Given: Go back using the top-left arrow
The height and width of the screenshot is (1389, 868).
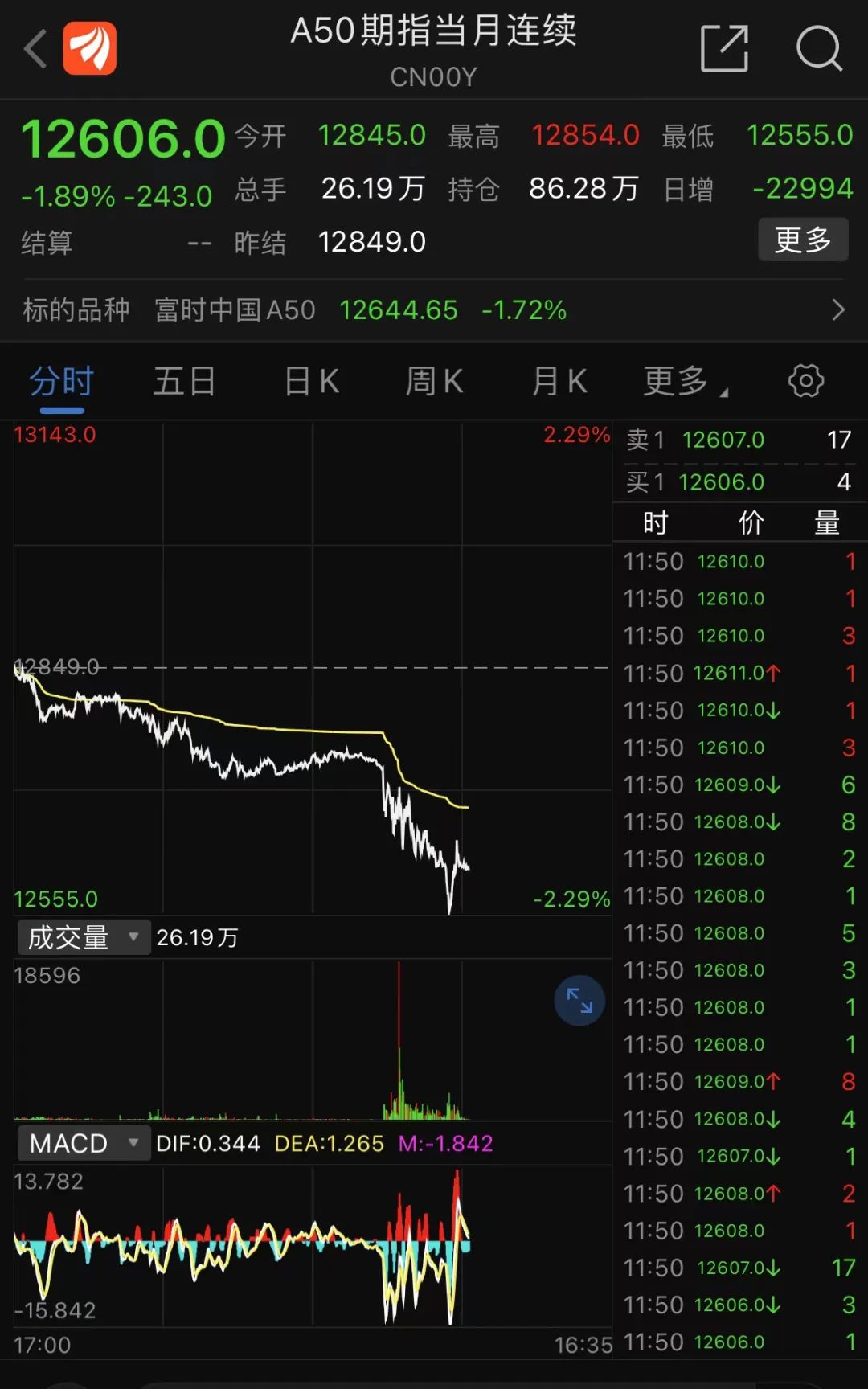Looking at the screenshot, I should coord(35,49).
